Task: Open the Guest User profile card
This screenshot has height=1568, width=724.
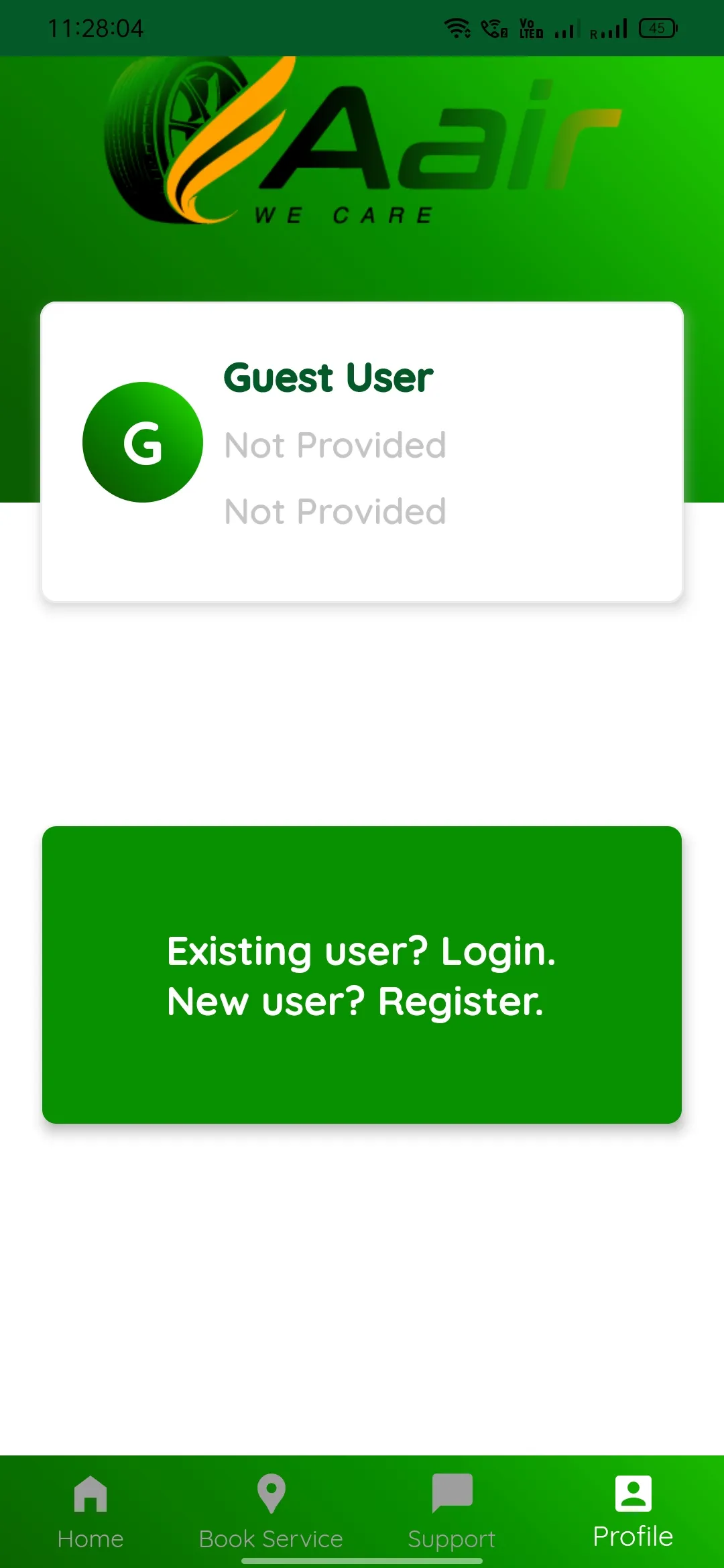Action: click(362, 452)
